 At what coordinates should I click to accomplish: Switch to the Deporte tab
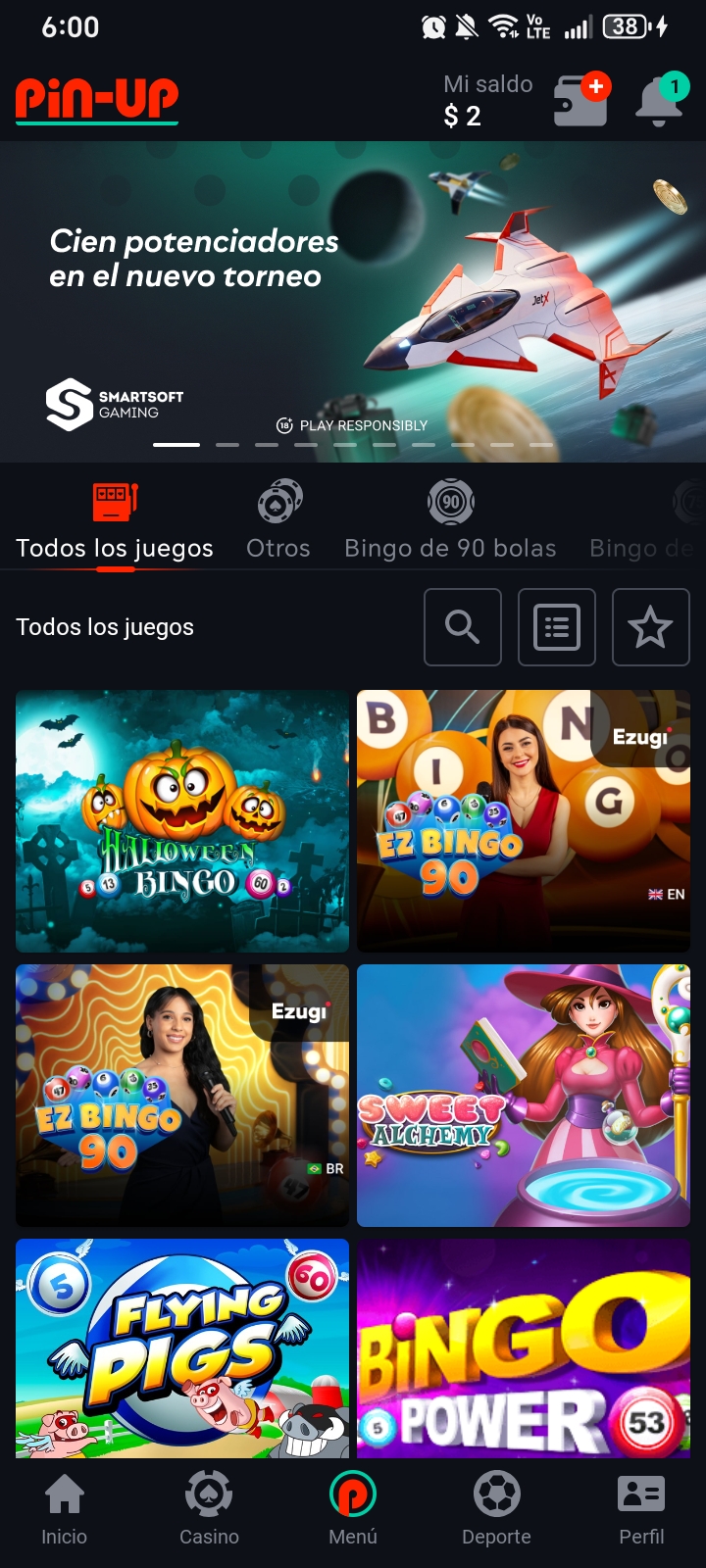point(496,1509)
